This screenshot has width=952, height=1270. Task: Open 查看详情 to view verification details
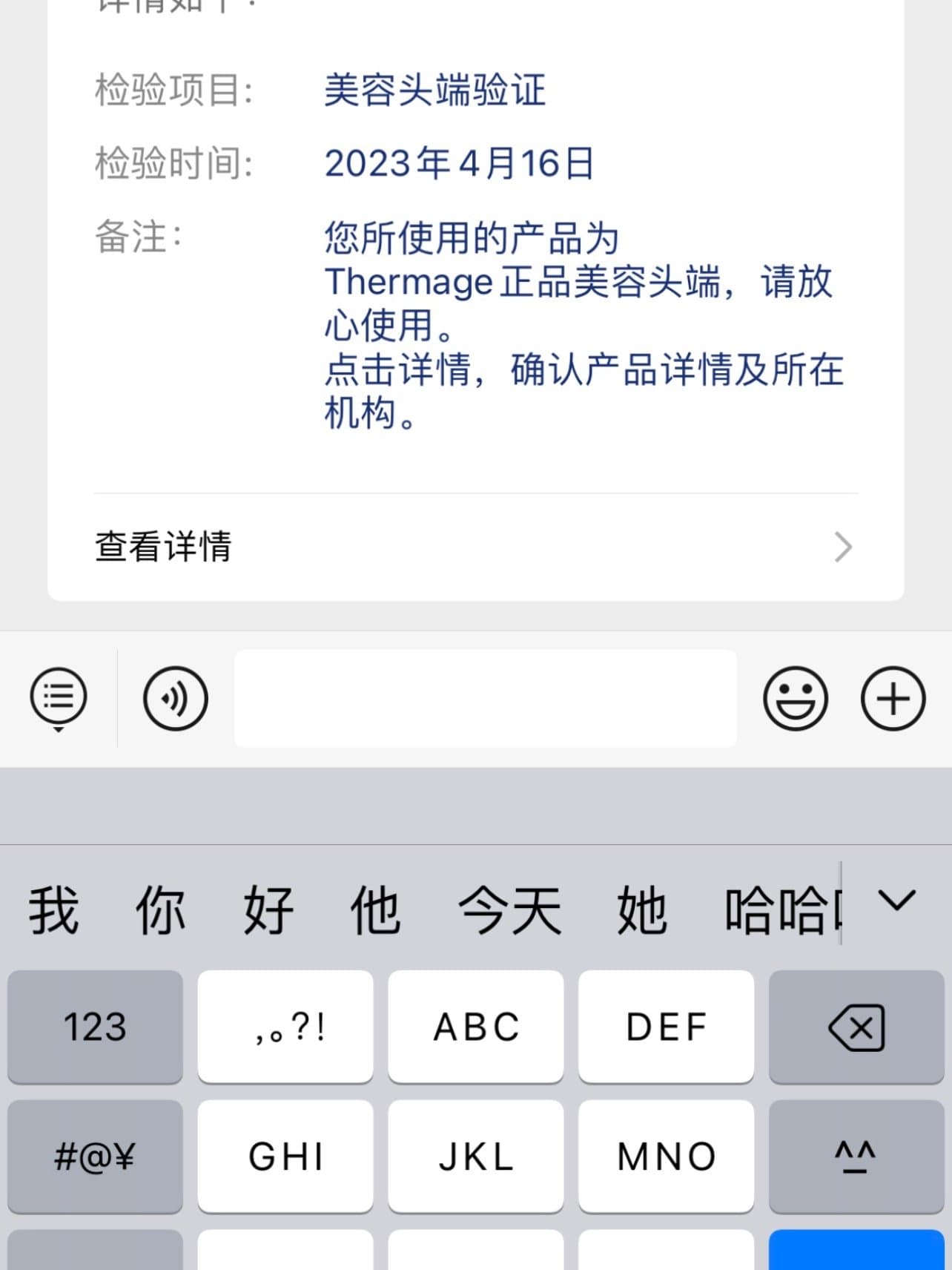(x=475, y=547)
